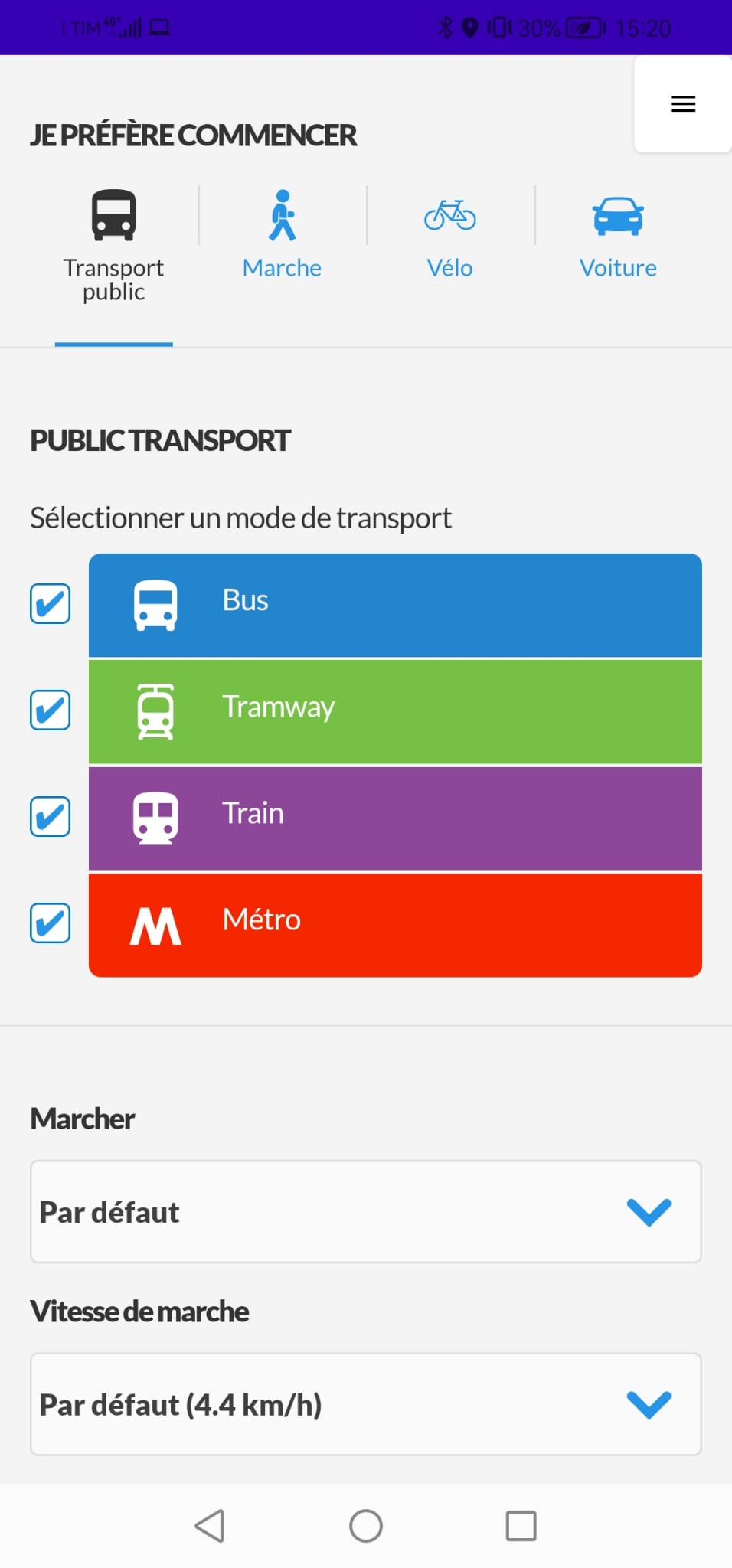Expand the Vitesse de marche dropdown
Viewport: 732px width, 1568px height.
pyautogui.click(x=365, y=1404)
